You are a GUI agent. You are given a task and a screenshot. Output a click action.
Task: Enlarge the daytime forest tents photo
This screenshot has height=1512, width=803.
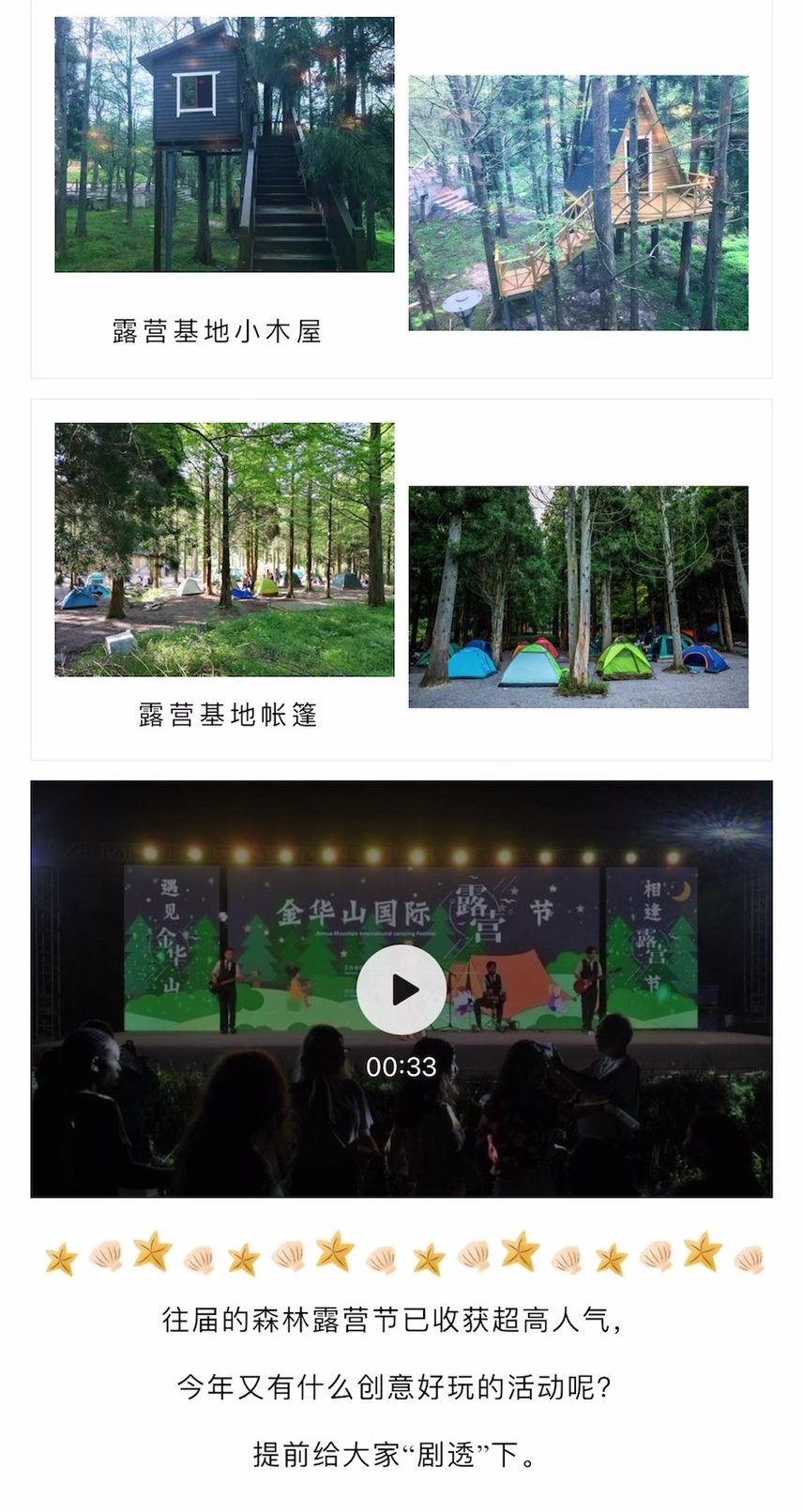tap(224, 549)
